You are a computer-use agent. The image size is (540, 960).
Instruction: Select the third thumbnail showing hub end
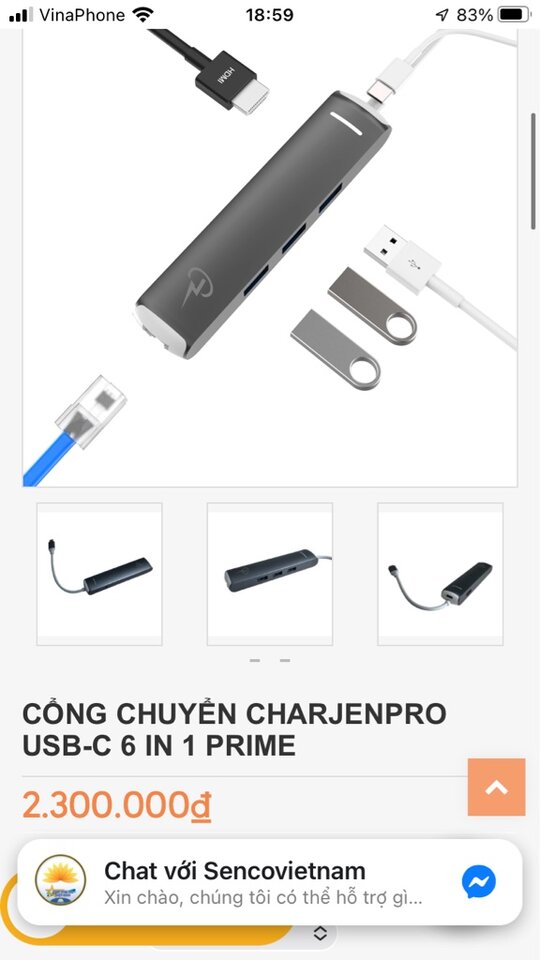[x=440, y=574]
